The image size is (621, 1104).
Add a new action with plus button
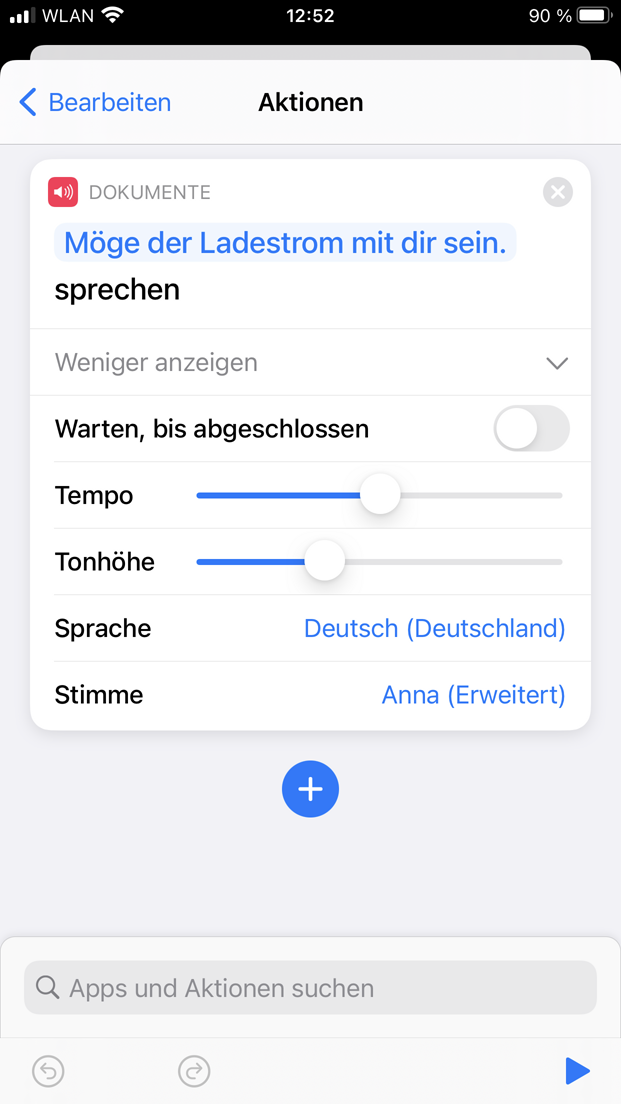coord(310,789)
